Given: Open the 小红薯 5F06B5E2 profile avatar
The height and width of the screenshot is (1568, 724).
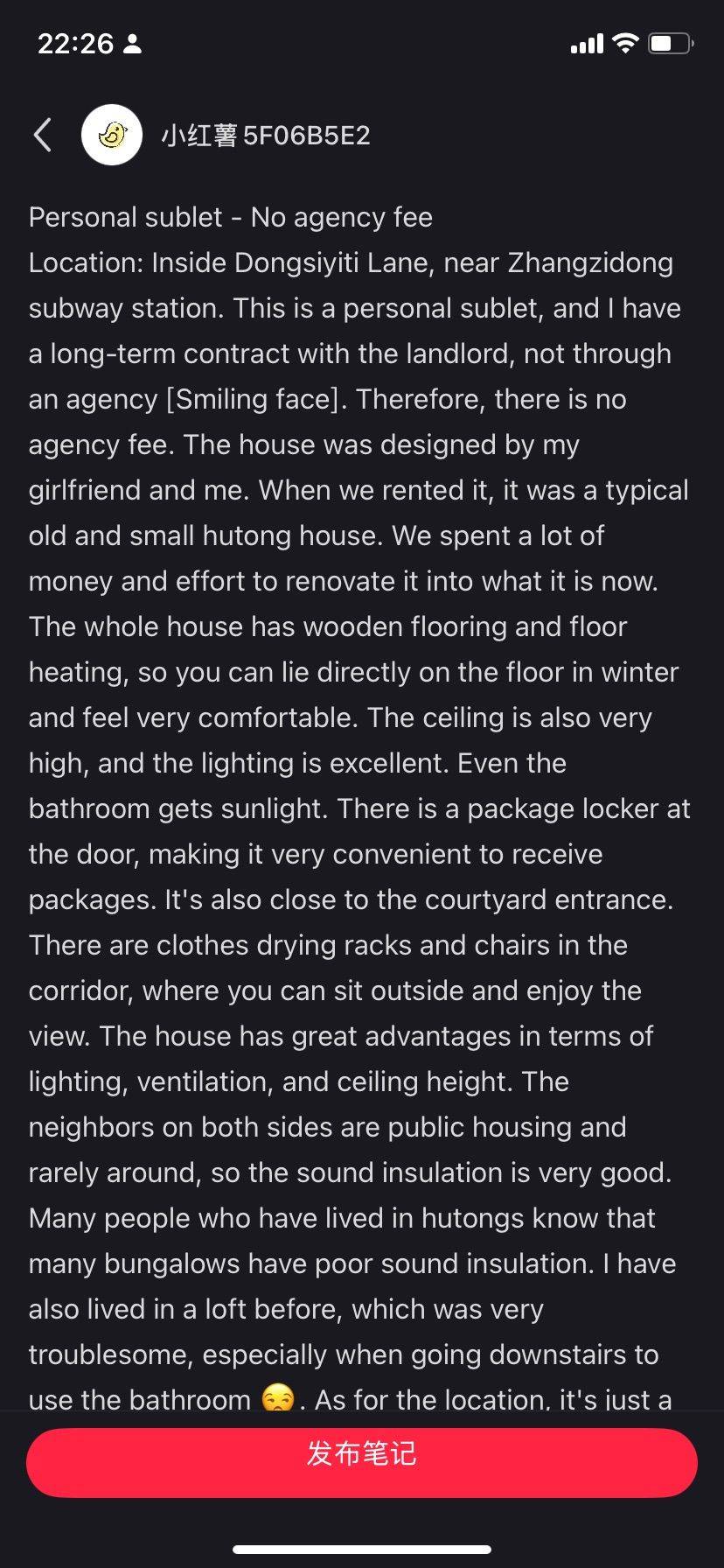Looking at the screenshot, I should point(112,135).
